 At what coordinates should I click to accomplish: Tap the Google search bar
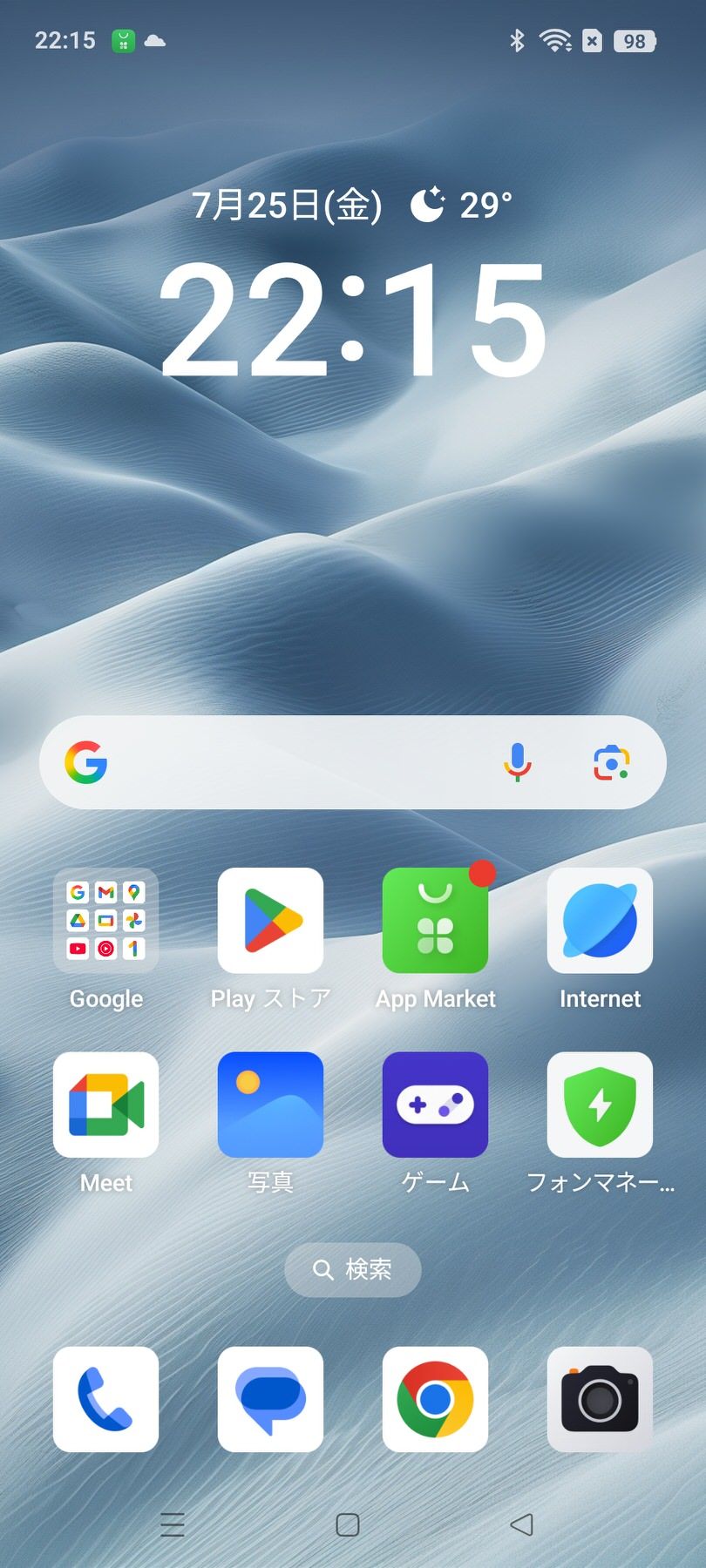[x=296, y=762]
